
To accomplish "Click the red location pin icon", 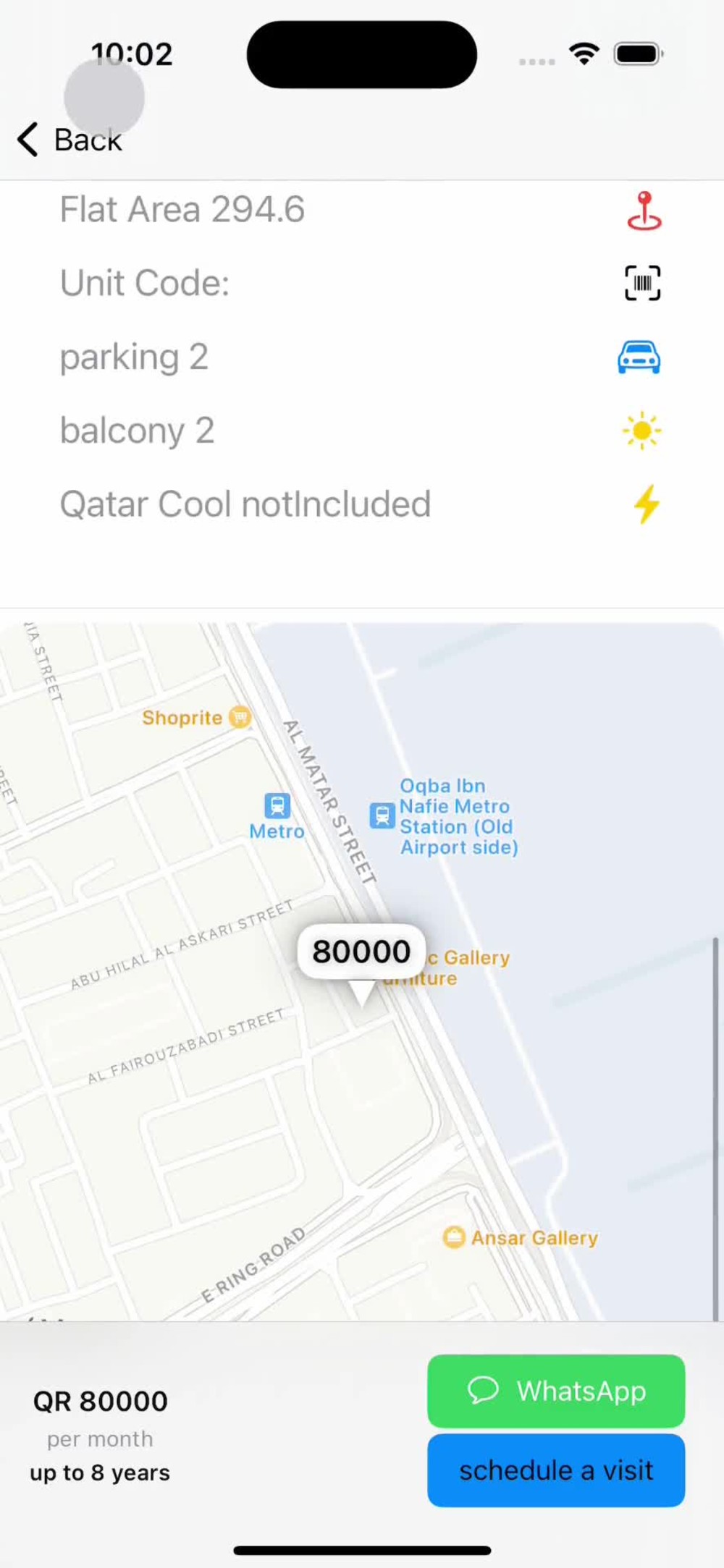I will 644,209.
